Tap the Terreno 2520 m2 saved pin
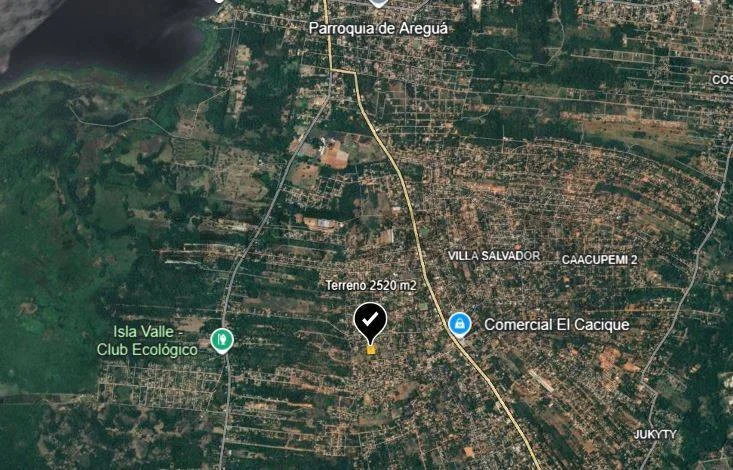The width and height of the screenshot is (733, 470). [x=370, y=320]
